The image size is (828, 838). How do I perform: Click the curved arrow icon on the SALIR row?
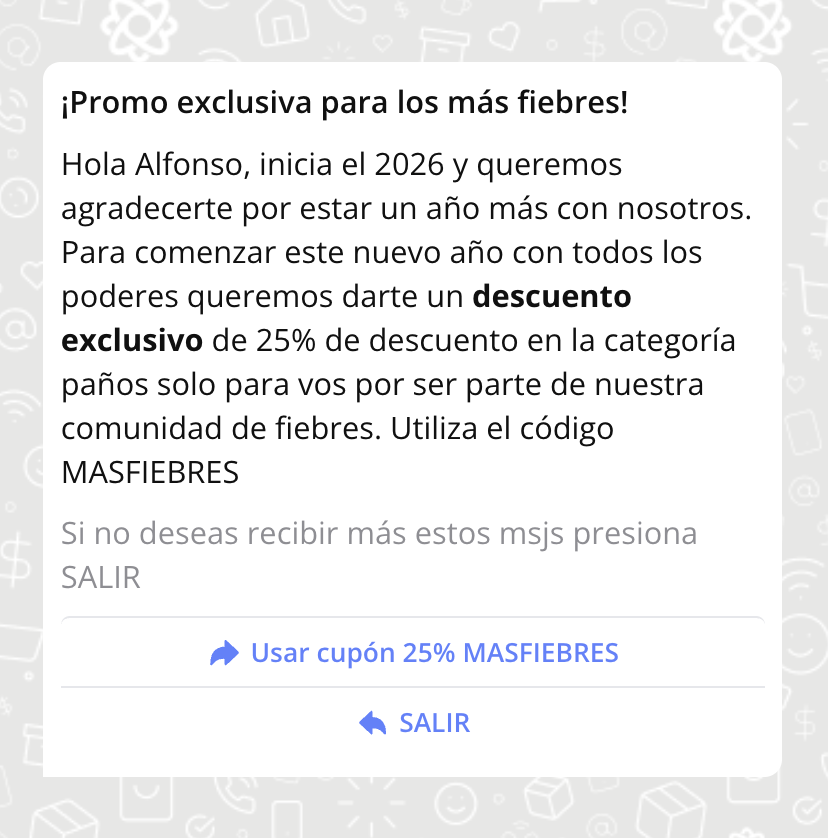[x=370, y=723]
